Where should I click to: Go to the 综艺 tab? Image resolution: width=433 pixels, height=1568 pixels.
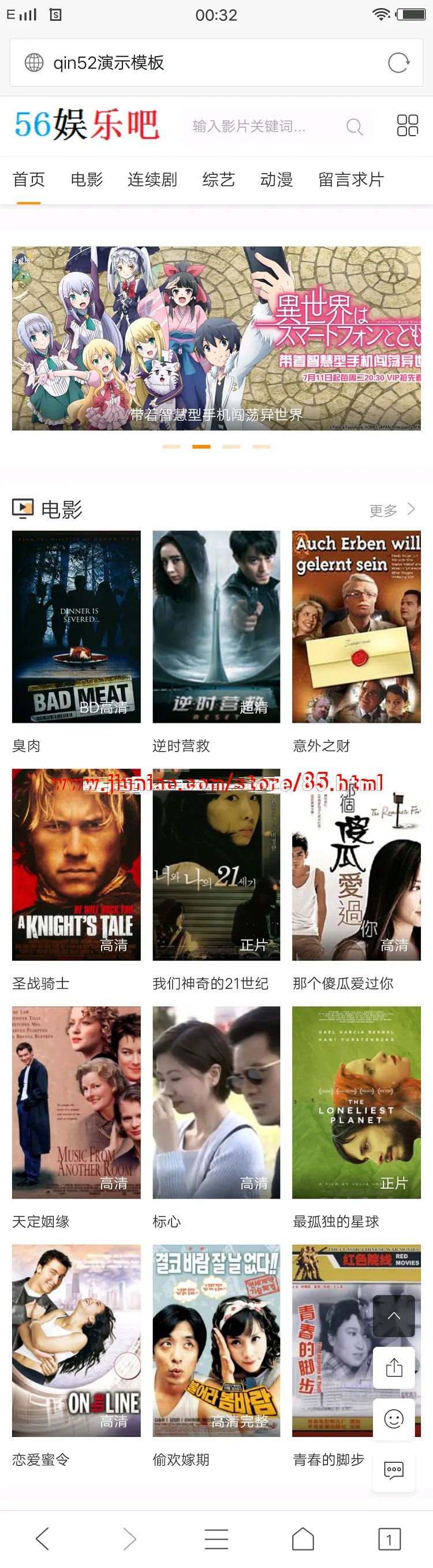coord(219,180)
